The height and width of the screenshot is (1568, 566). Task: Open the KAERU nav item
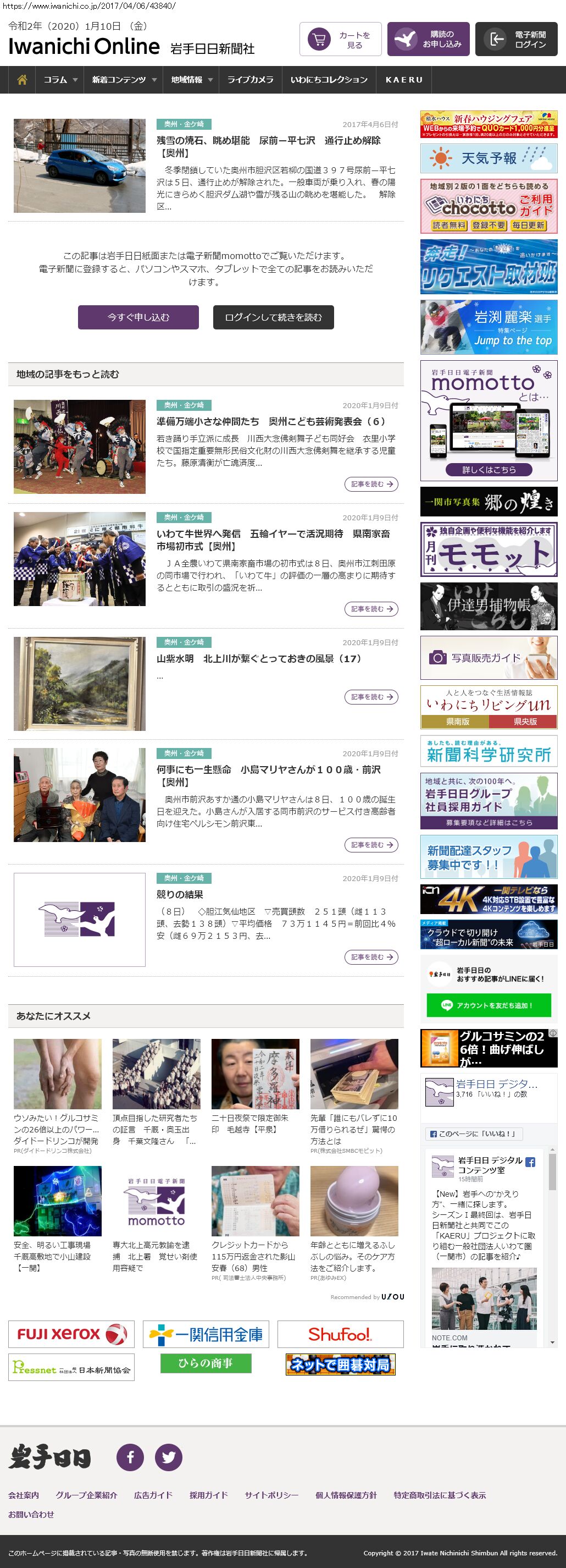[404, 80]
